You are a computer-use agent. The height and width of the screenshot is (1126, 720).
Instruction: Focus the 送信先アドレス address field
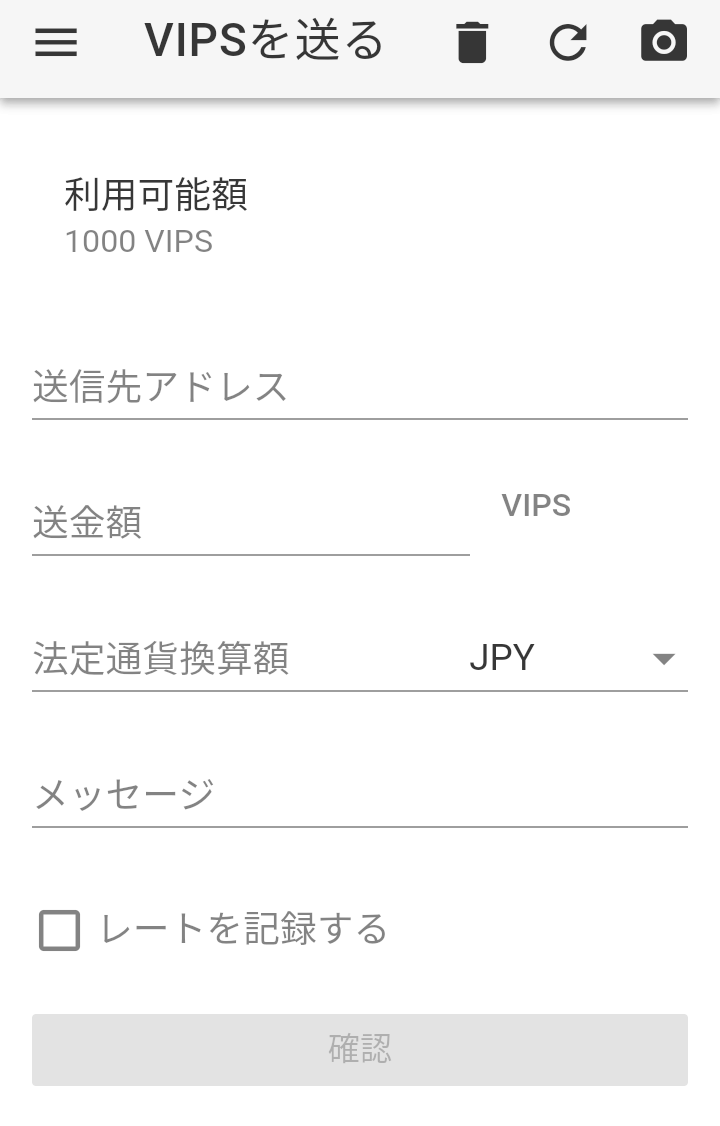pyautogui.click(x=360, y=388)
